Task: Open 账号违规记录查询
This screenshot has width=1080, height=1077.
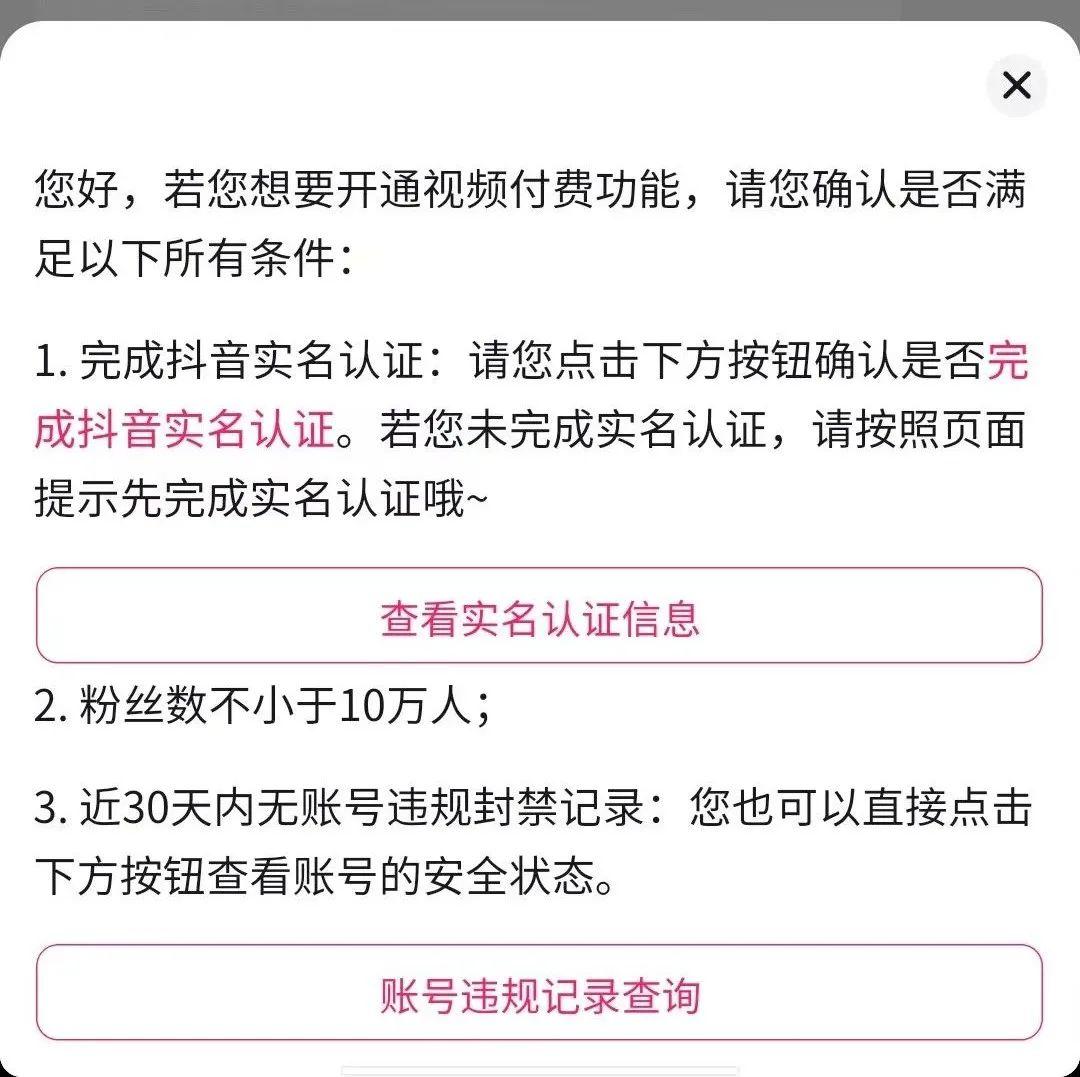Action: (x=539, y=994)
